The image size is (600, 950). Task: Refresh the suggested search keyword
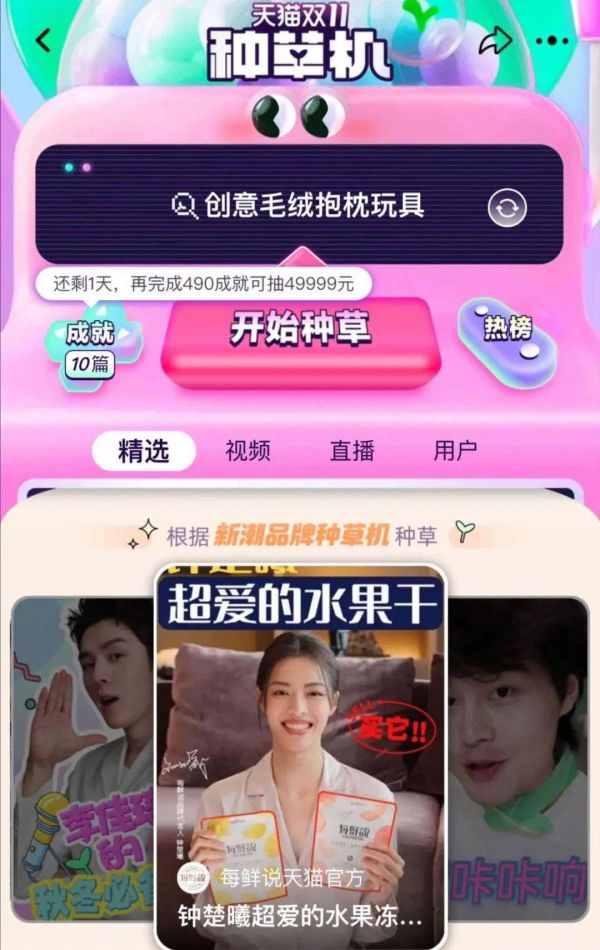pyautogui.click(x=506, y=208)
